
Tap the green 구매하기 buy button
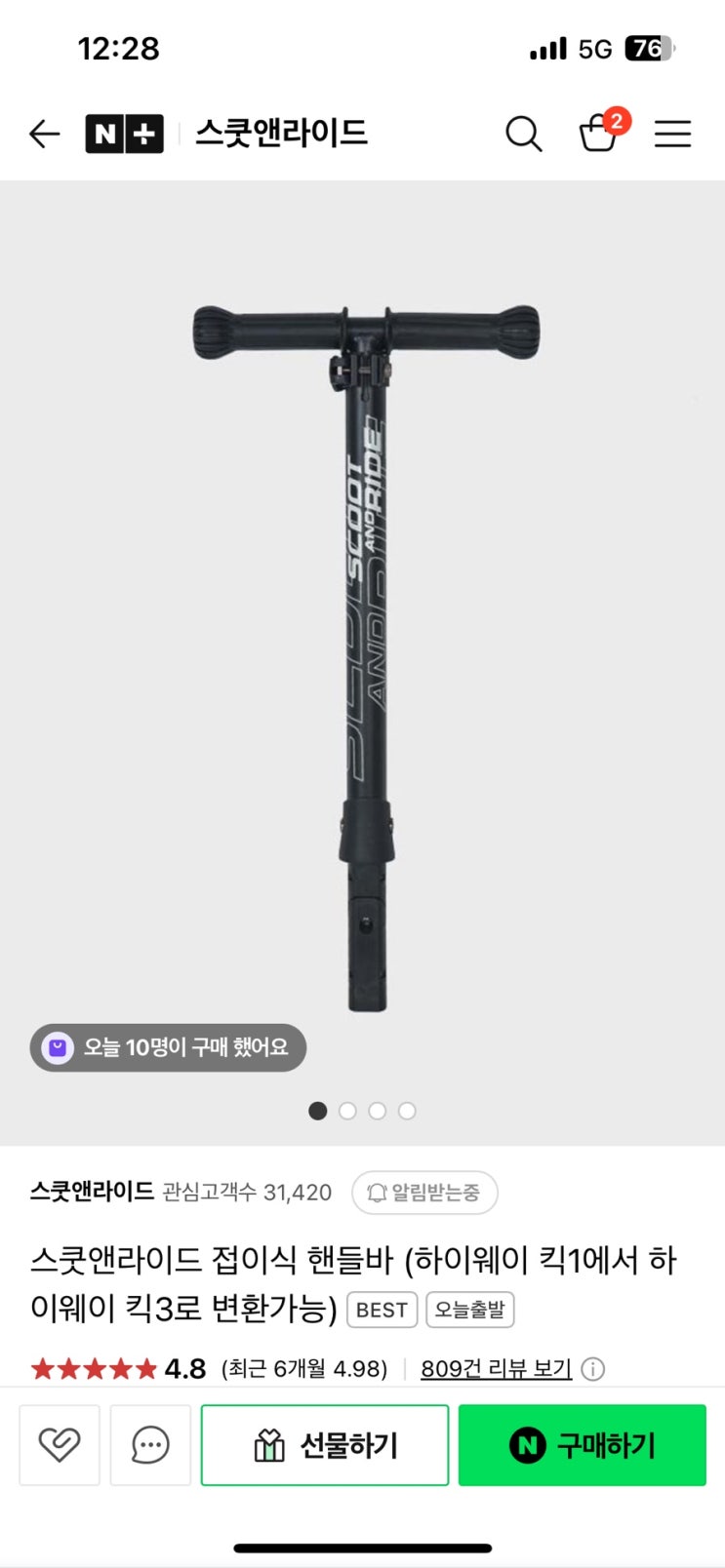pyautogui.click(x=582, y=1444)
